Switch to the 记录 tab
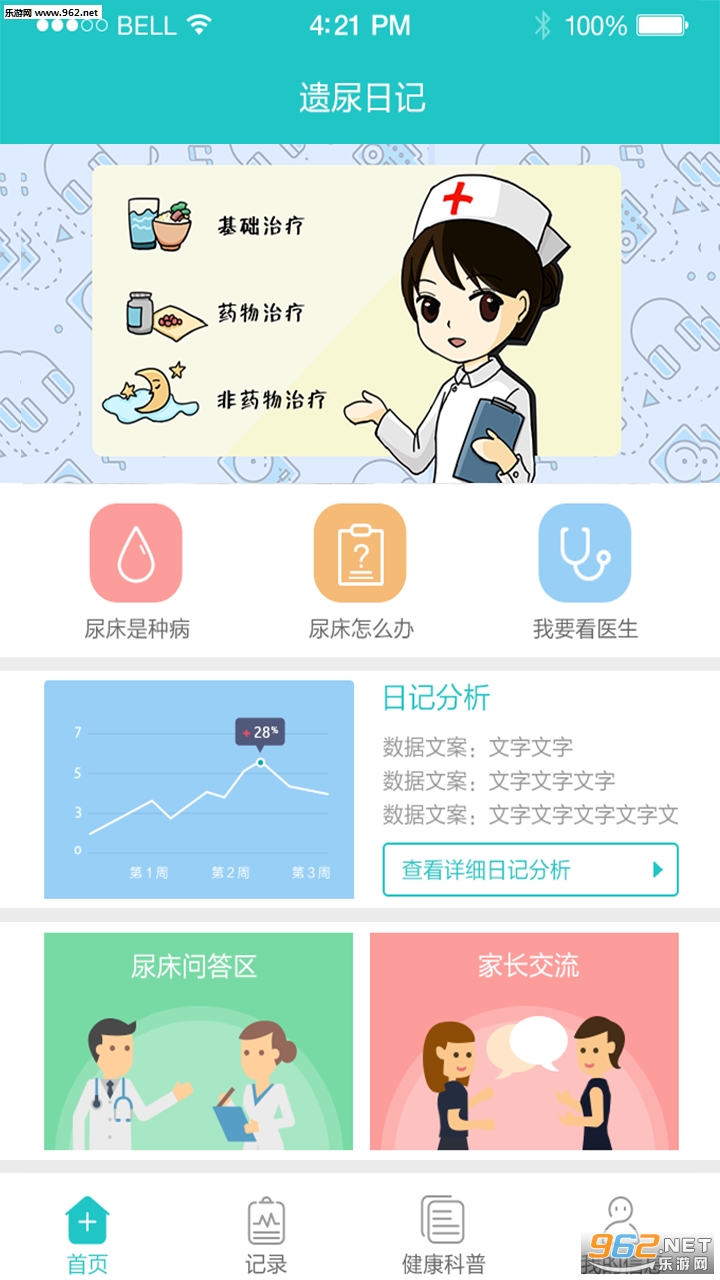 tap(266, 1236)
